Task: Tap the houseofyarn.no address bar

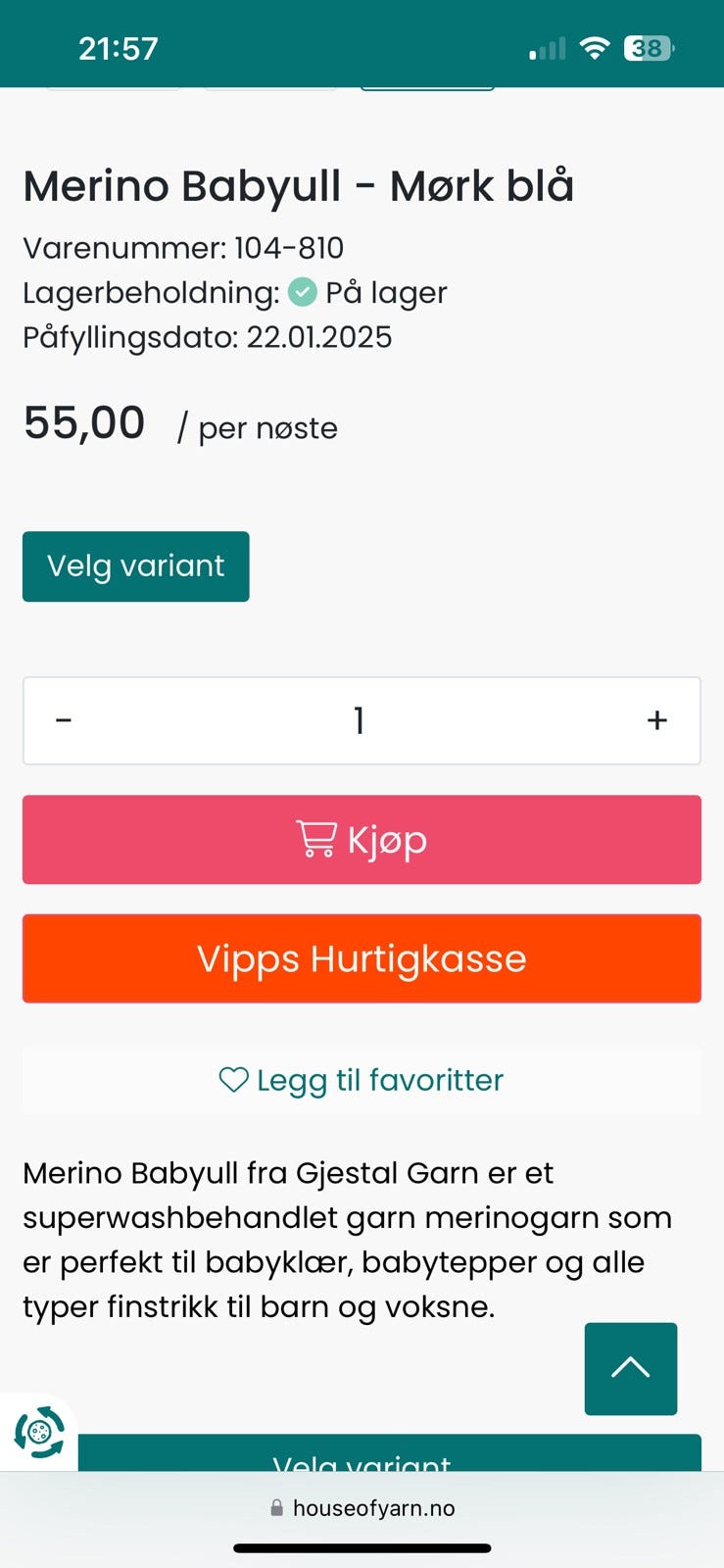Action: [362, 1508]
